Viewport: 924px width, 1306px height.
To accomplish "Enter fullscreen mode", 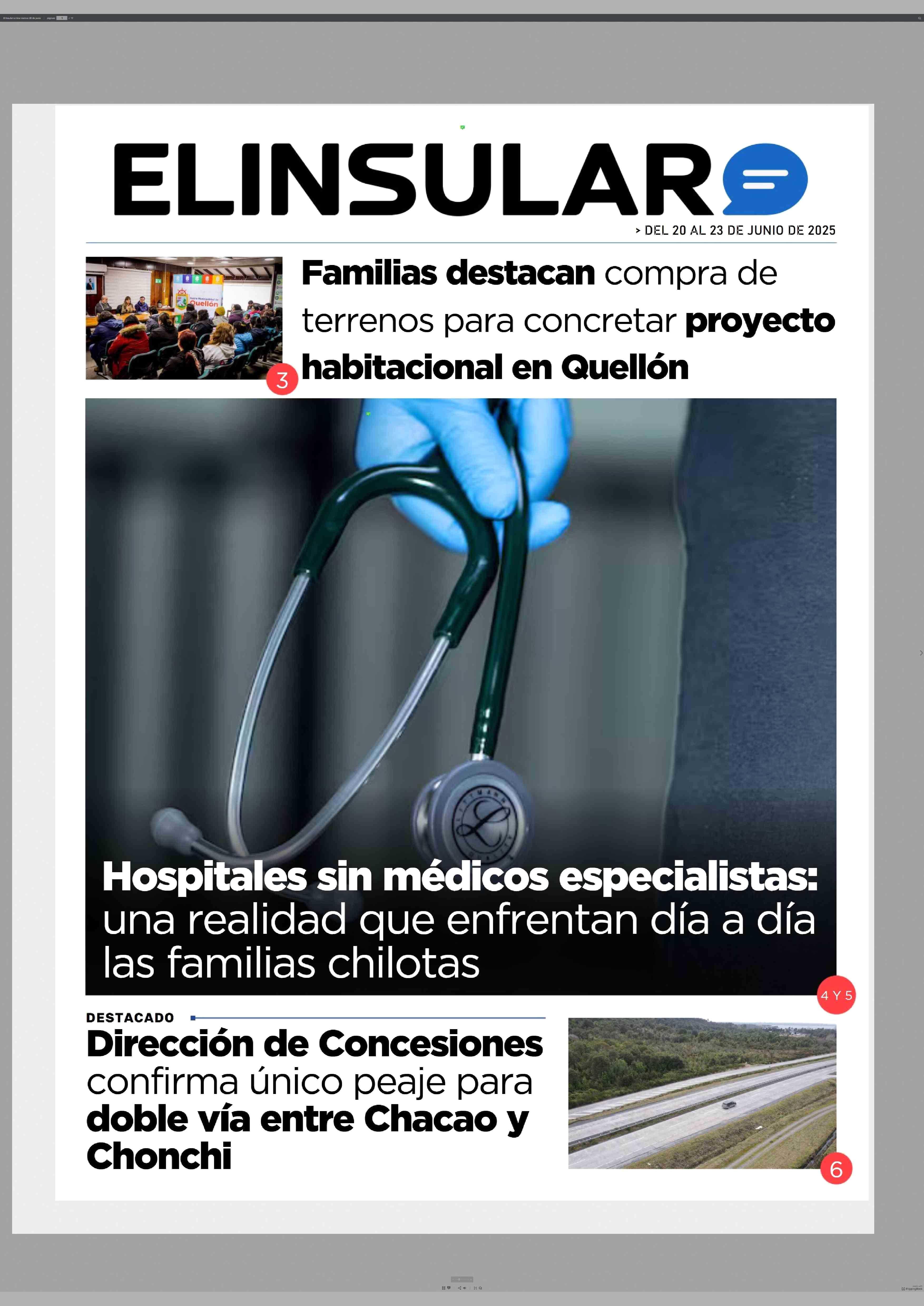I will (476, 1288).
